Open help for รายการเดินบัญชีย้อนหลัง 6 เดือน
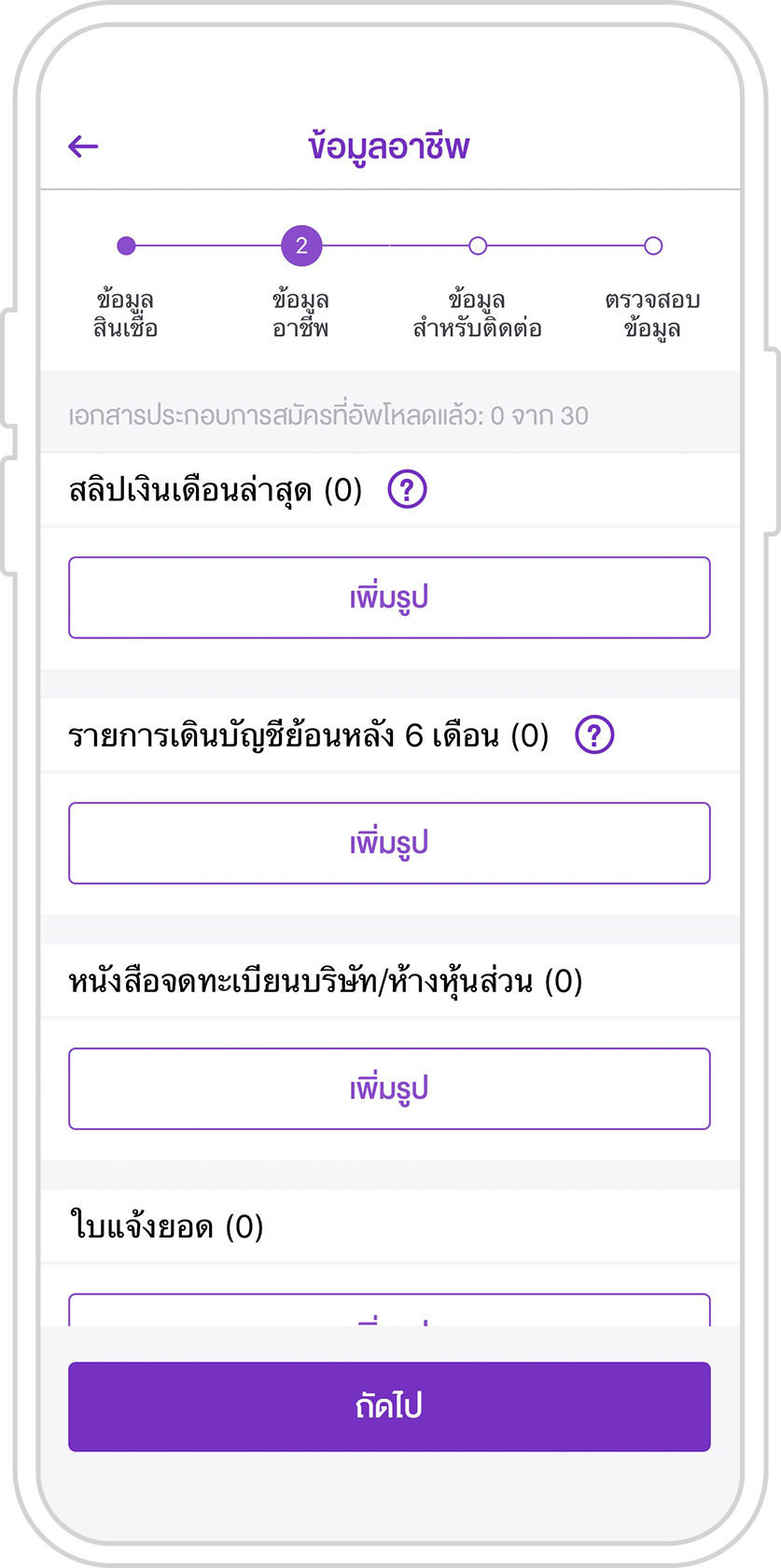This screenshot has height=1568, width=781. 594,735
